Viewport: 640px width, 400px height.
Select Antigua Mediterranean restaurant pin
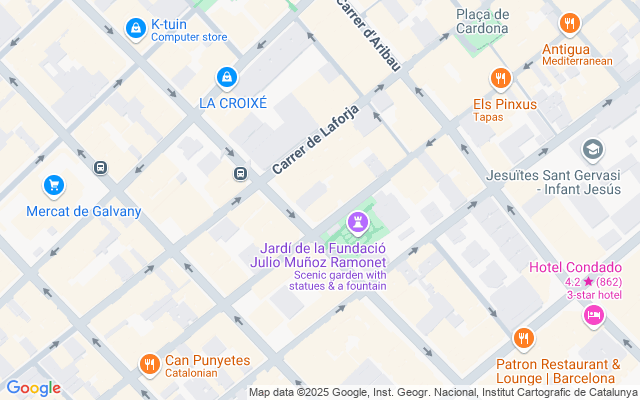coord(569,23)
